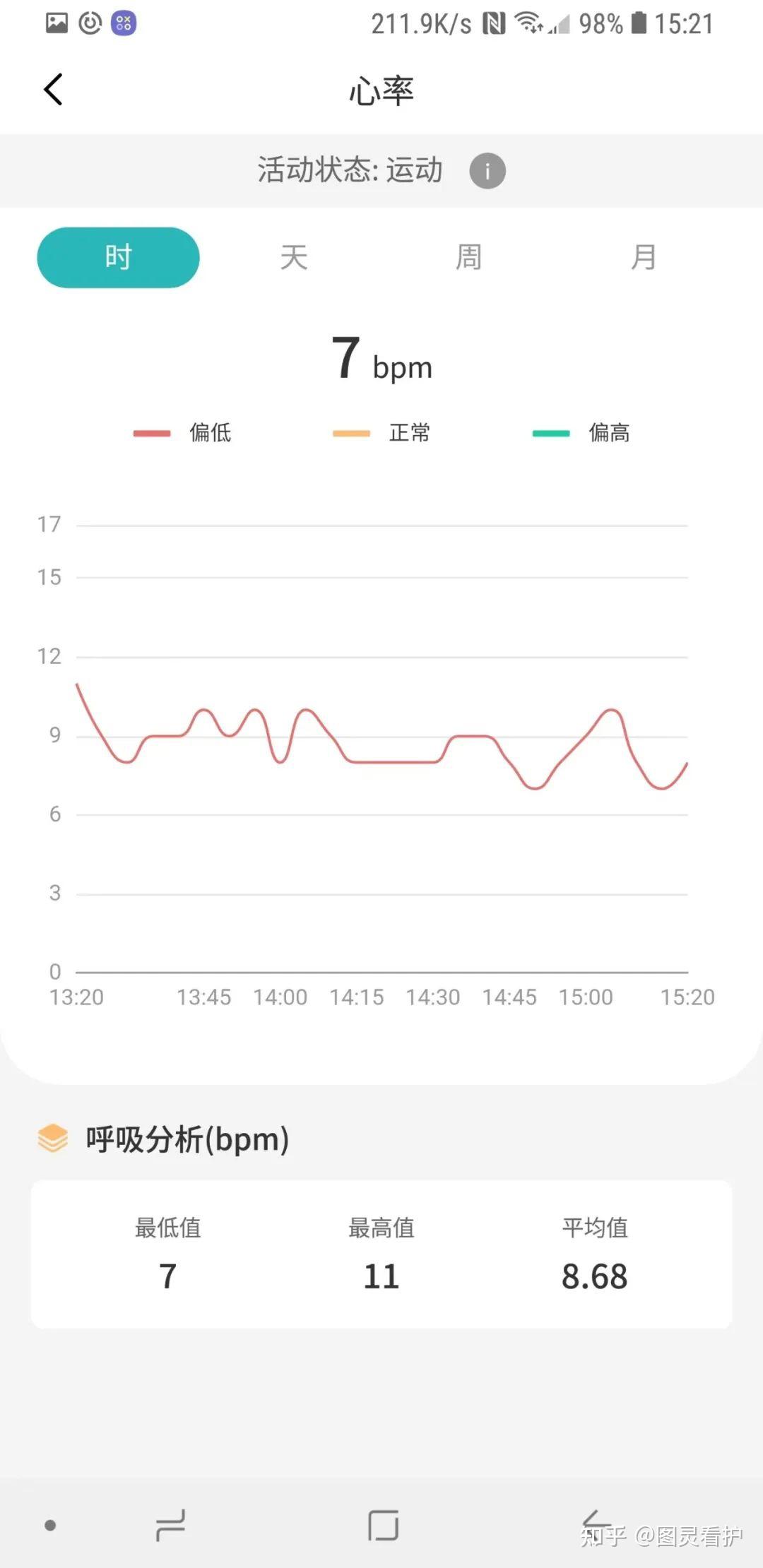Go back using the top-left arrow
This screenshot has width=763, height=1568.
coord(54,90)
